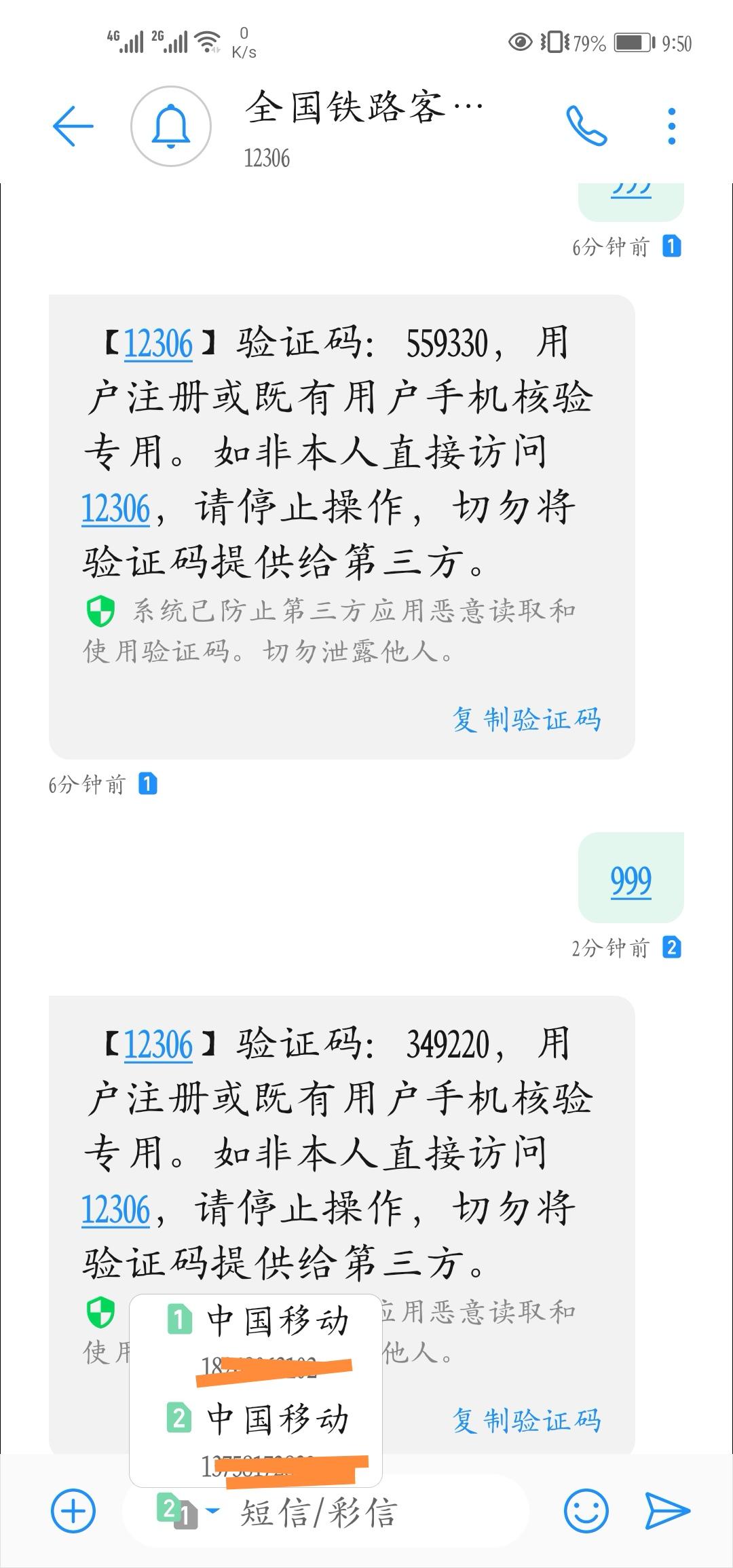
Task: Tap the 999 link sent 2 minutes ago
Action: [x=631, y=881]
